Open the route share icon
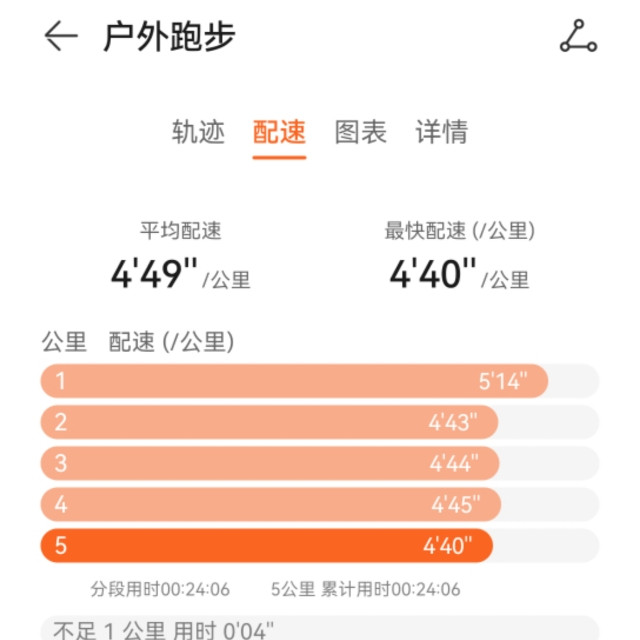The height and width of the screenshot is (640, 640). click(x=577, y=37)
